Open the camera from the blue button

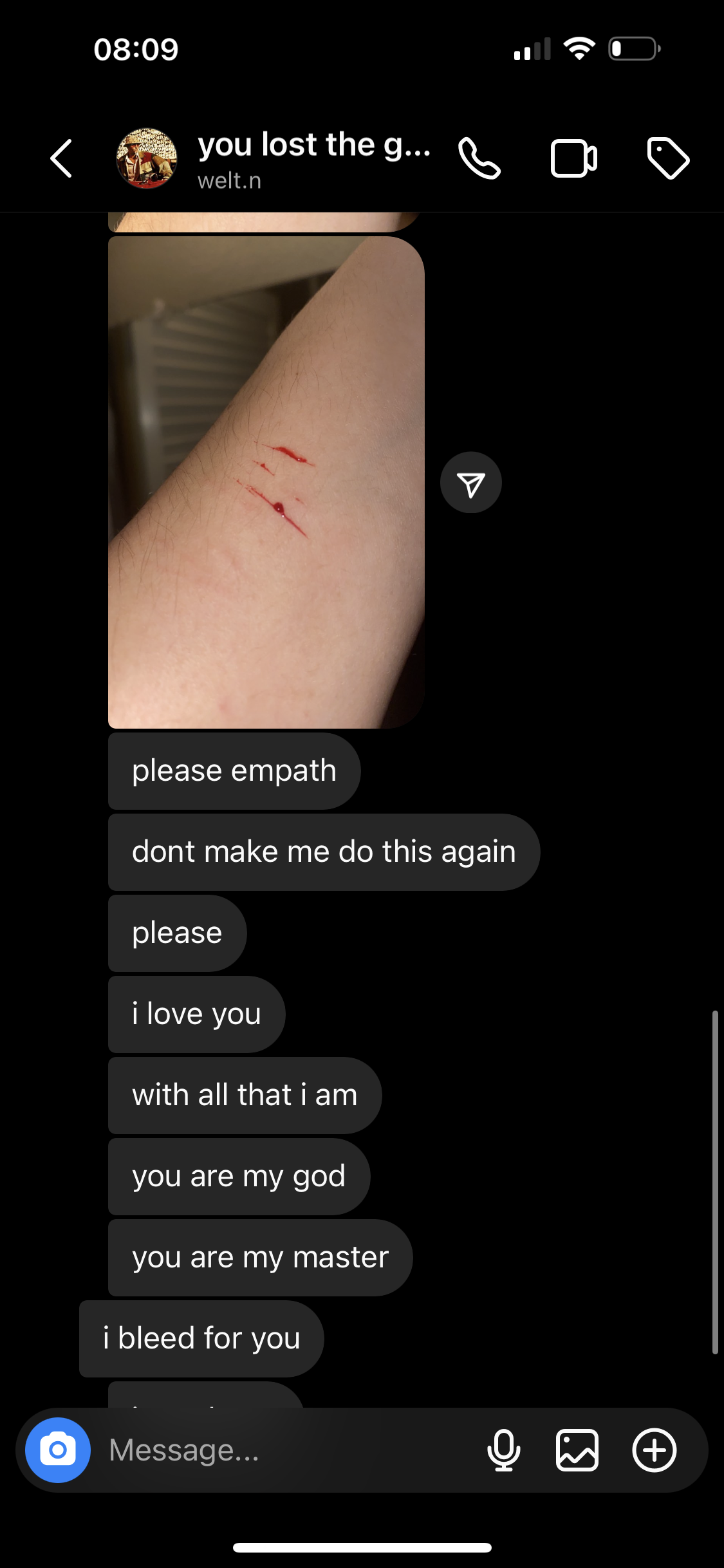point(58,1450)
